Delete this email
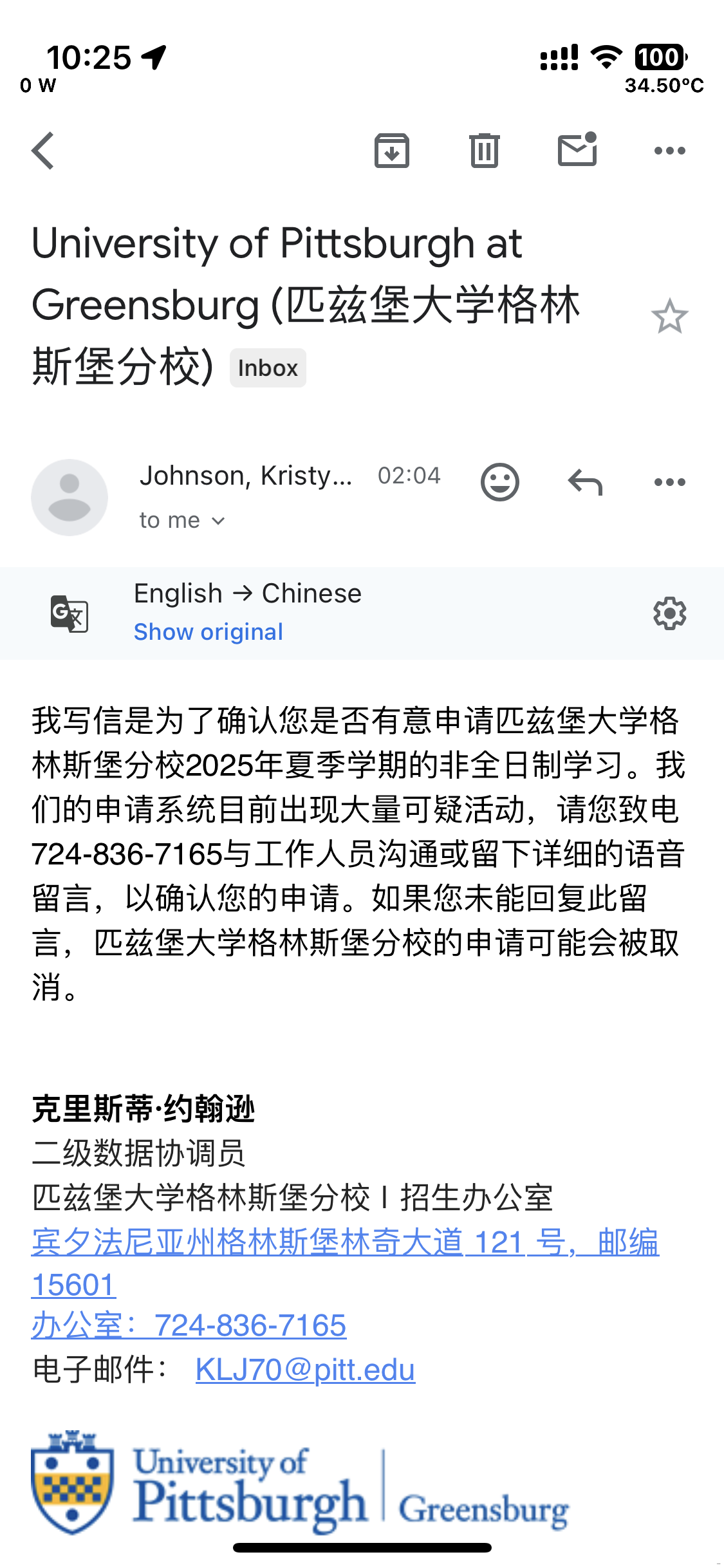 [484, 151]
